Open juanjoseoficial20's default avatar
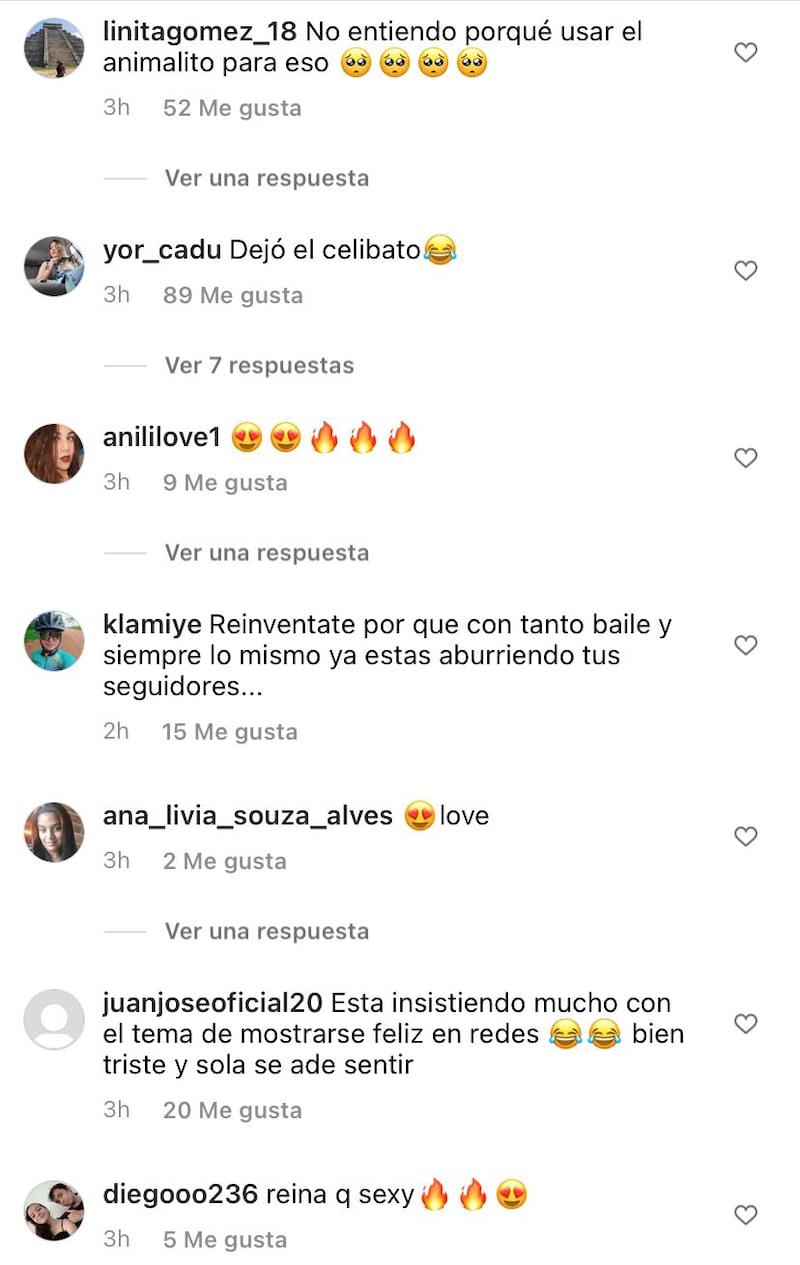The height and width of the screenshot is (1265, 800). tap(54, 1019)
